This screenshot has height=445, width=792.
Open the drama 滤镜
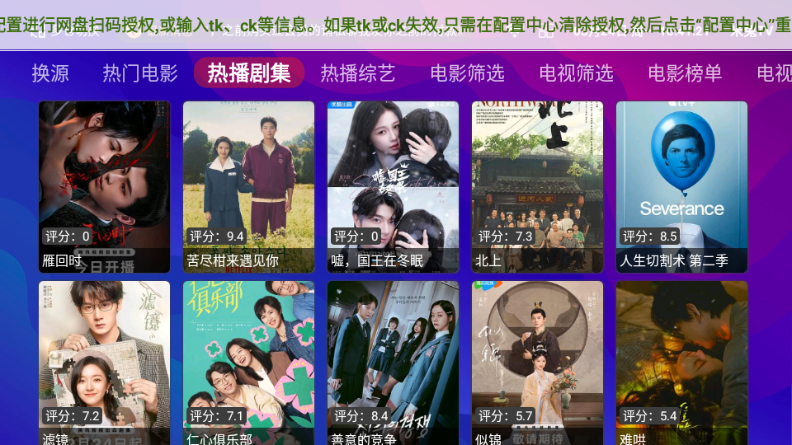(x=104, y=363)
